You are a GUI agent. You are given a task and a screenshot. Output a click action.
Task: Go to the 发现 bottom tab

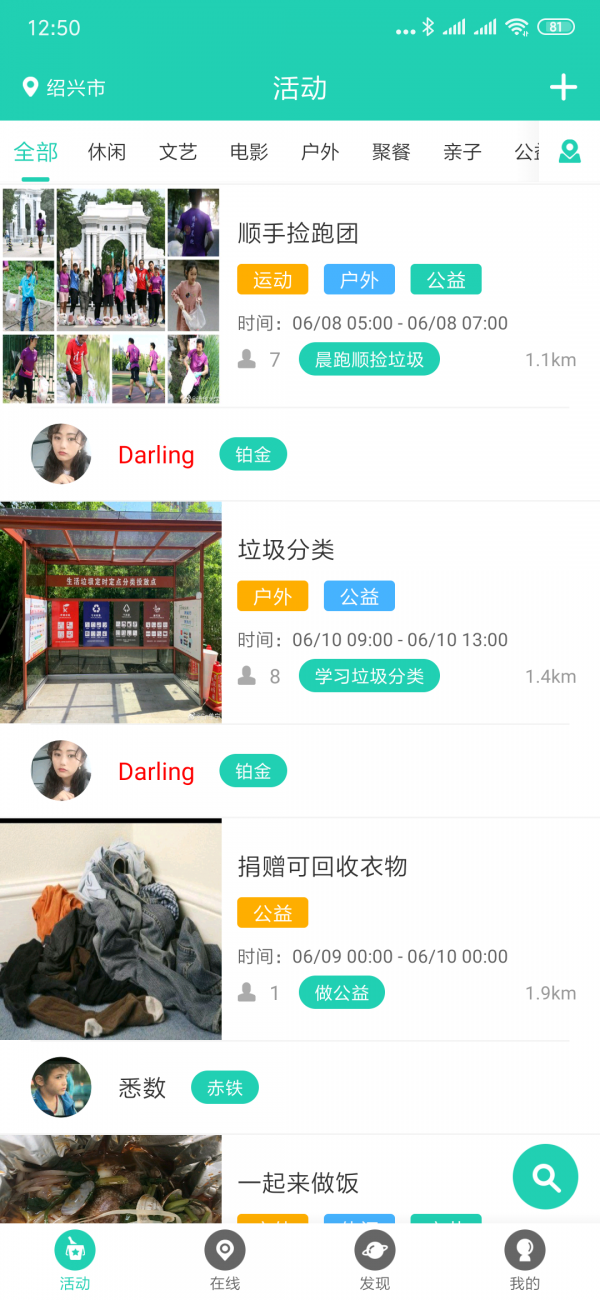(375, 1260)
